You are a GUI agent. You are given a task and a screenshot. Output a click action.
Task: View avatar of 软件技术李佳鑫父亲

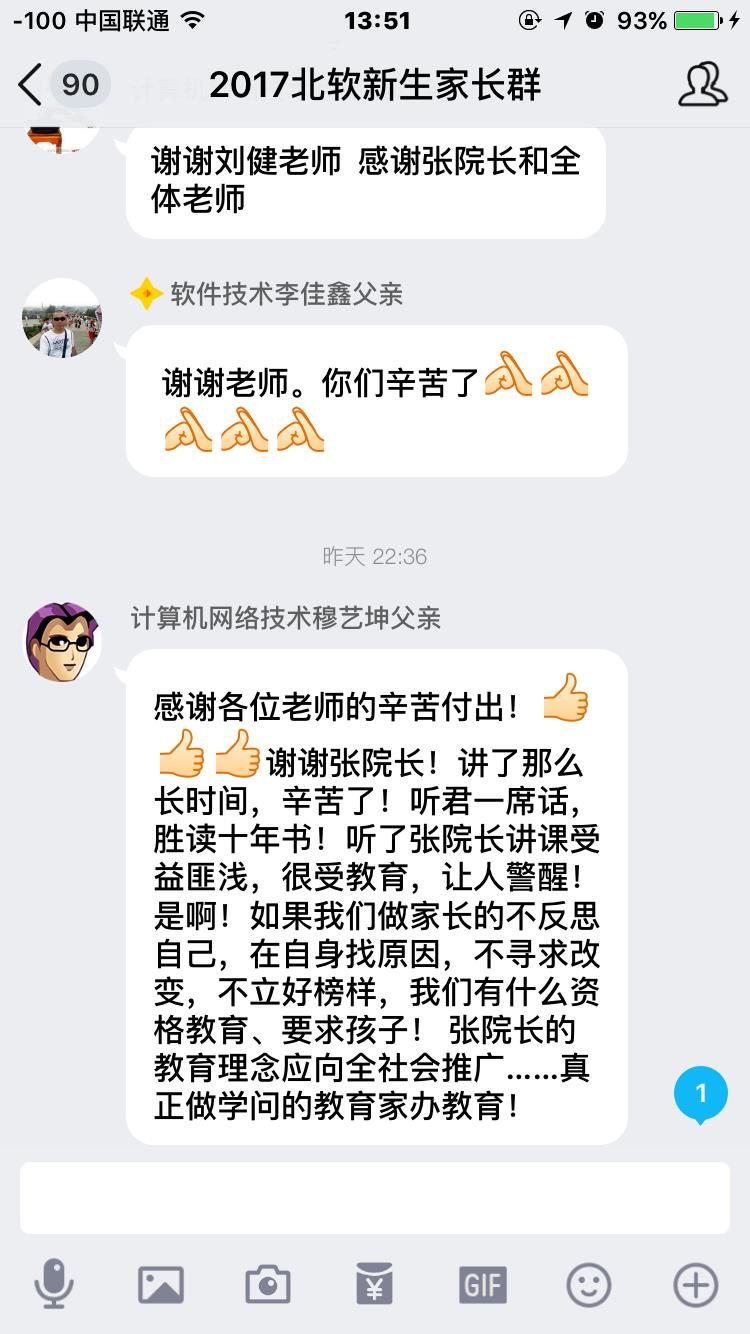pos(62,319)
